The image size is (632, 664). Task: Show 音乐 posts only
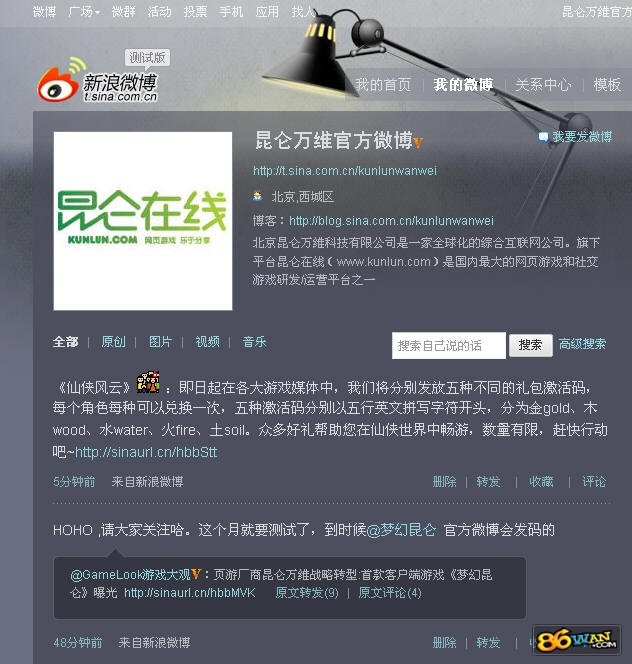pos(254,342)
